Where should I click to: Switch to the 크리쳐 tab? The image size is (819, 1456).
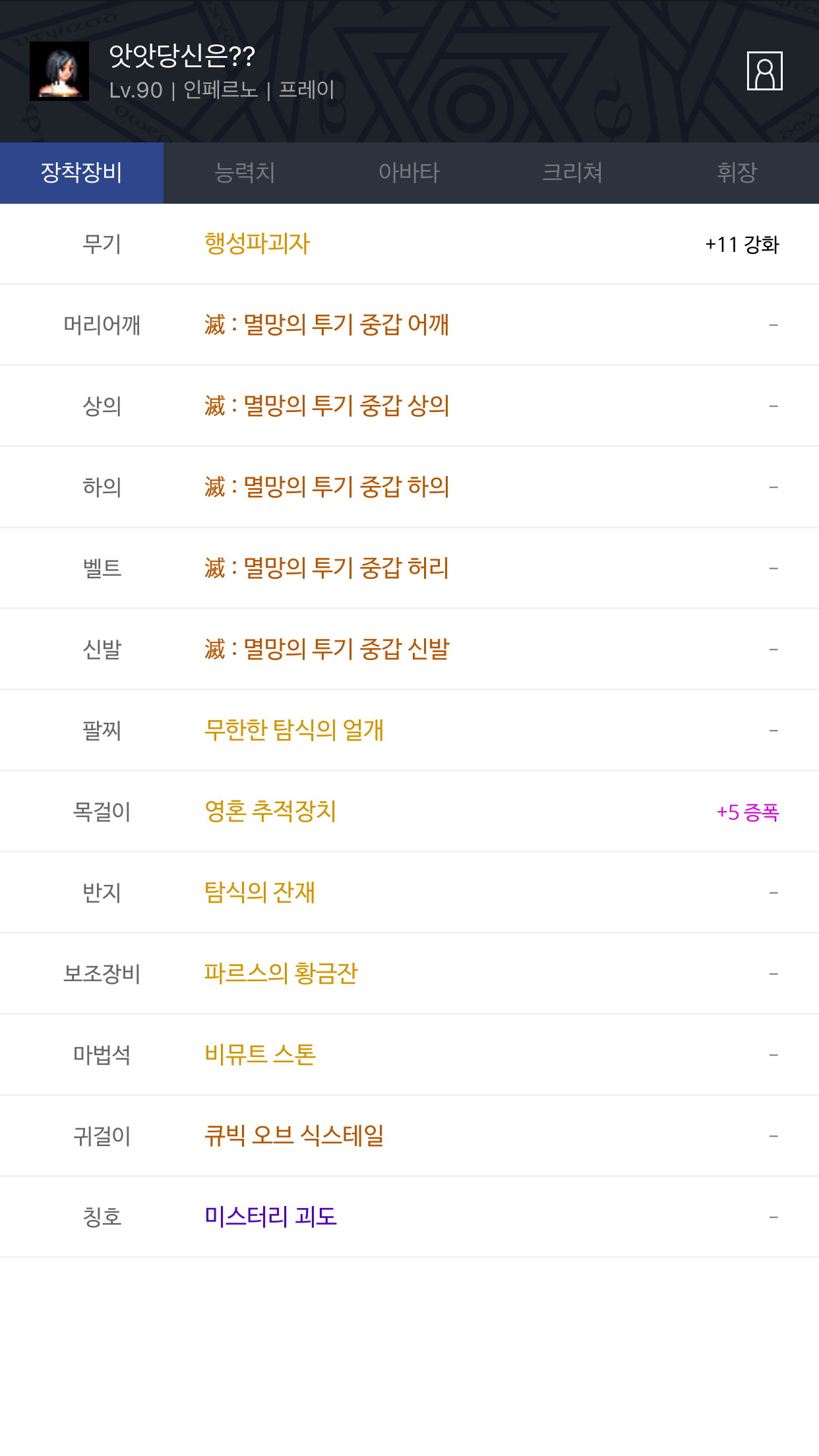572,173
